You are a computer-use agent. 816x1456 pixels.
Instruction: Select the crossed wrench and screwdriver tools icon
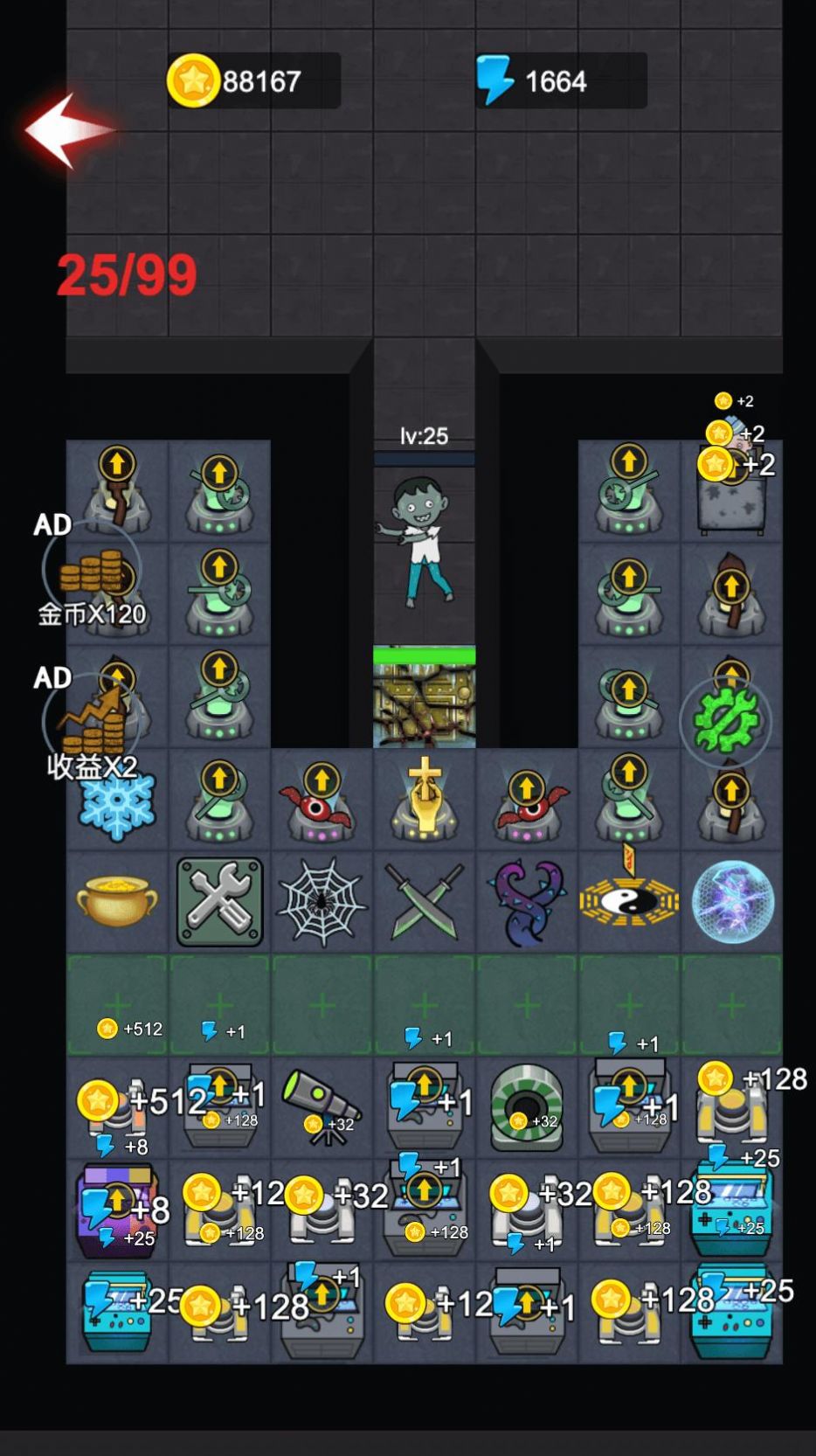coord(218,901)
